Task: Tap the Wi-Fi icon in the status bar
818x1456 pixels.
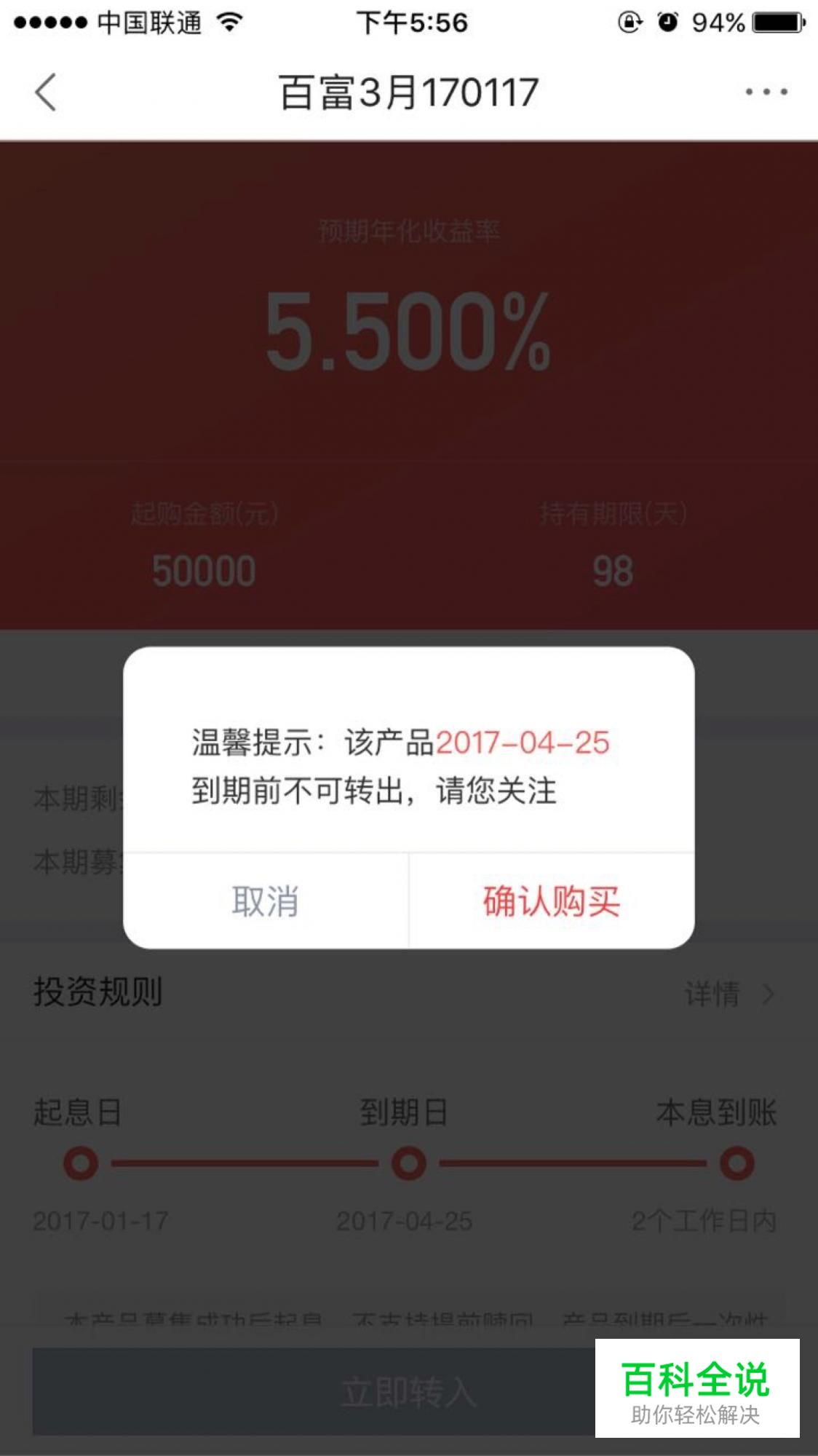Action: [x=229, y=22]
